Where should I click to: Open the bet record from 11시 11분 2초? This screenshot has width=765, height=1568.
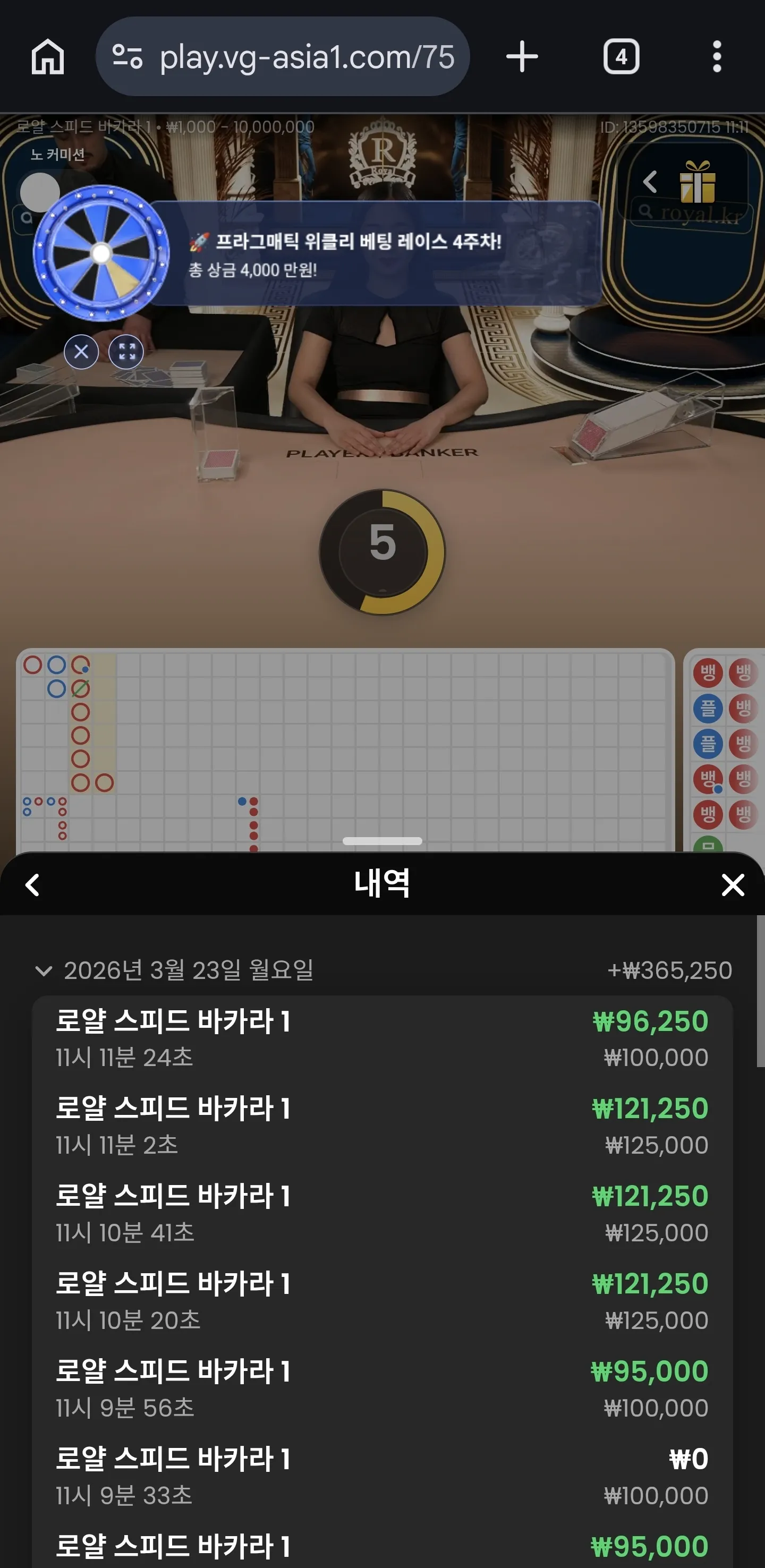[382, 1126]
